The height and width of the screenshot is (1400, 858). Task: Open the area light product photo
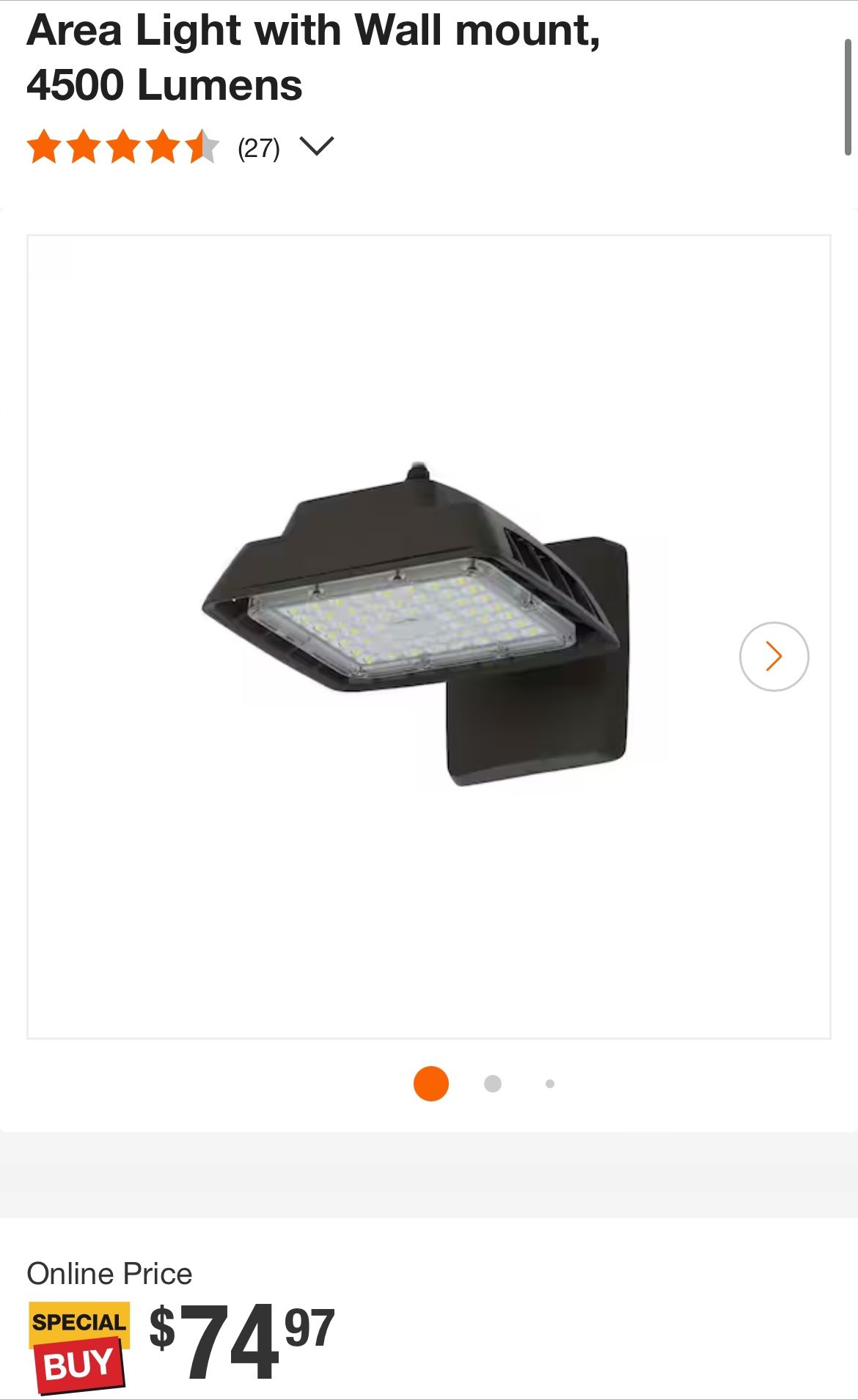(417, 624)
